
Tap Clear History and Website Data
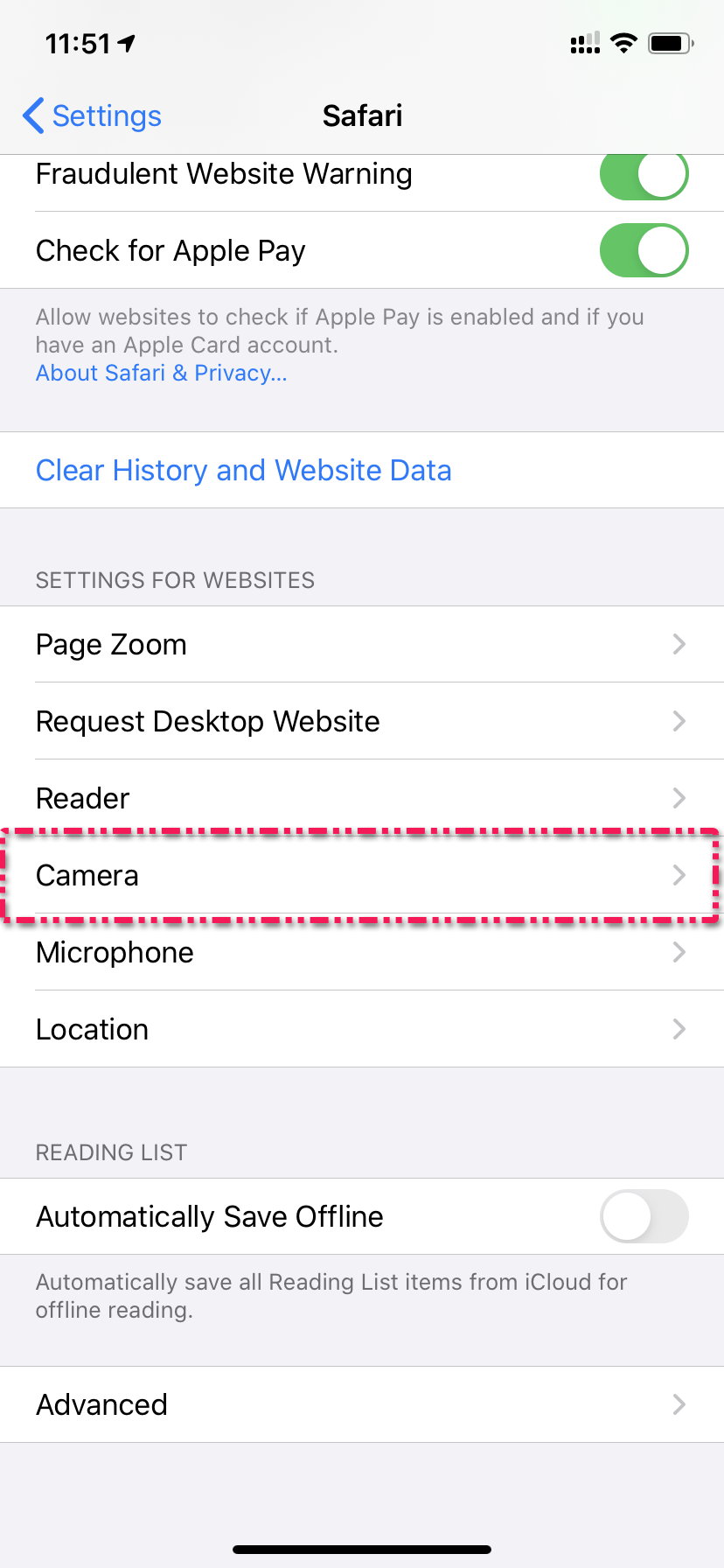coord(243,471)
